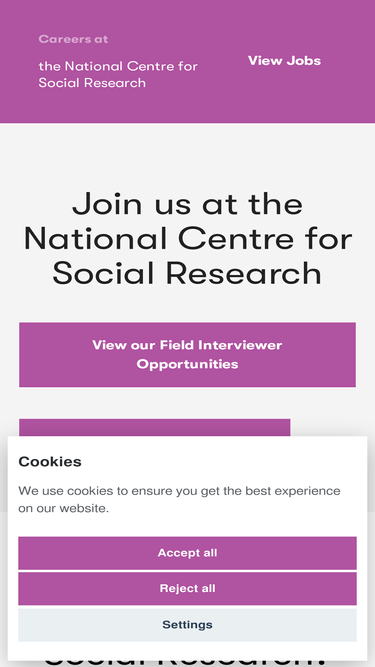Reject all cookies
The width and height of the screenshot is (375, 667).
187,588
